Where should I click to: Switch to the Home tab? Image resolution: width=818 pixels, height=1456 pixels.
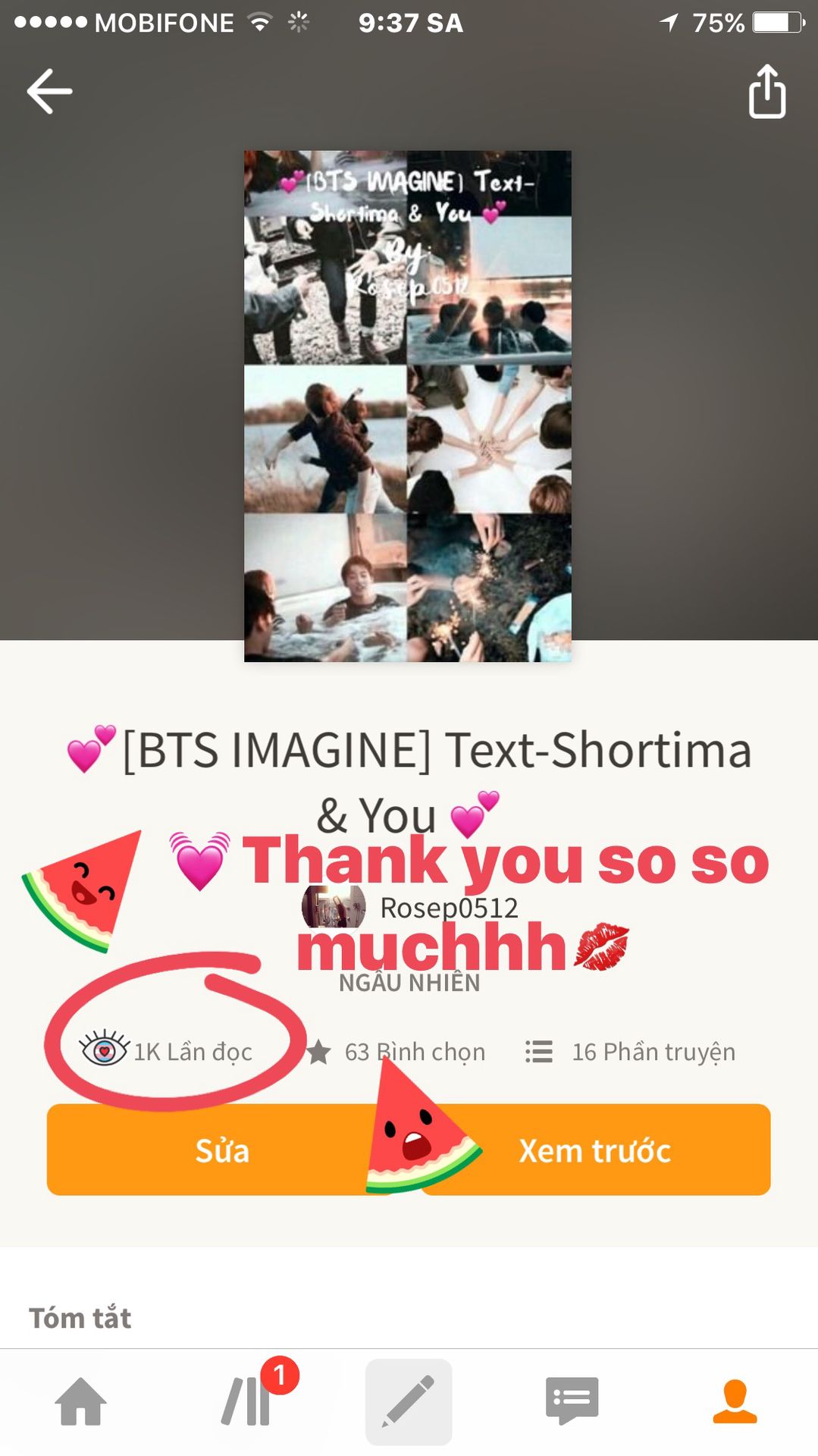[x=80, y=1401]
